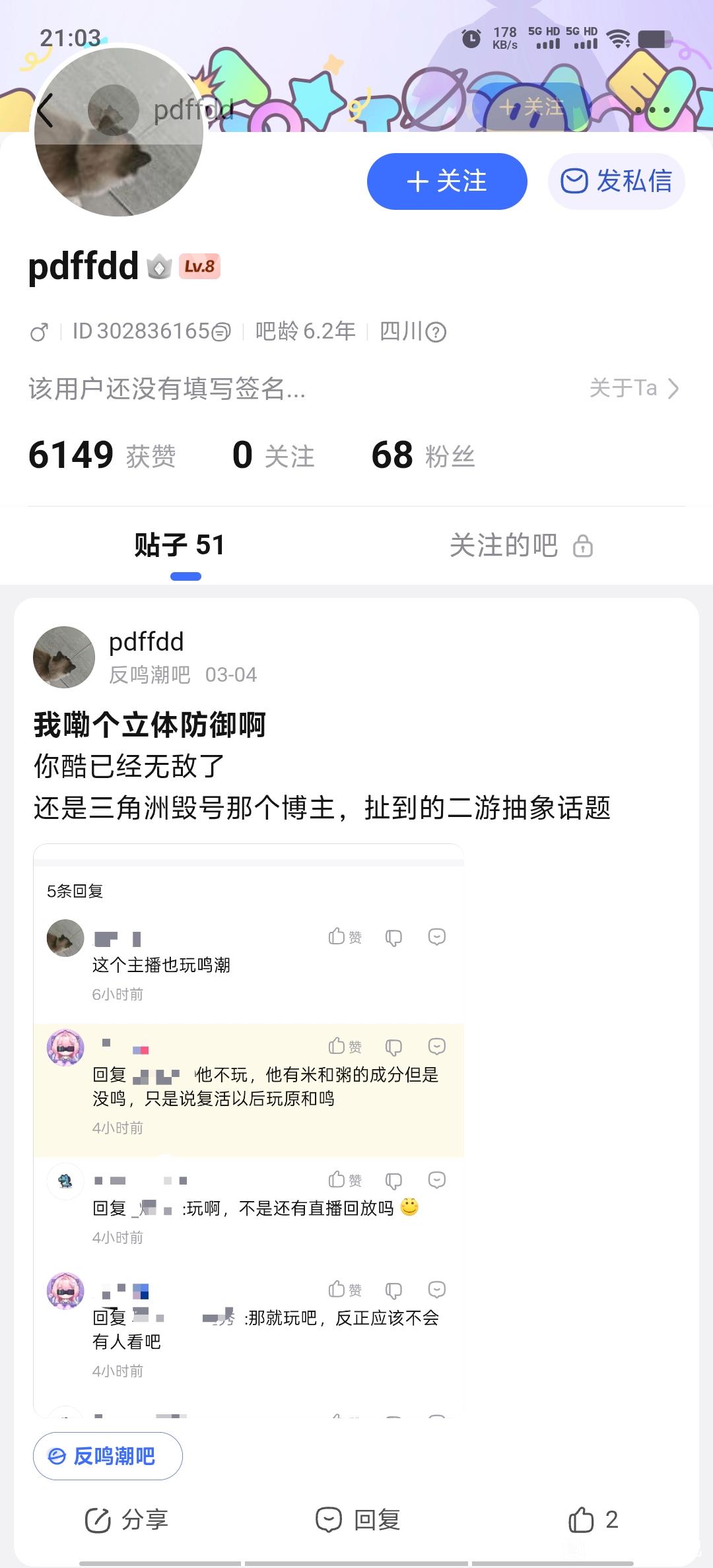Go back using the top-left arrow
Viewport: 713px width, 1568px height.
(x=45, y=110)
